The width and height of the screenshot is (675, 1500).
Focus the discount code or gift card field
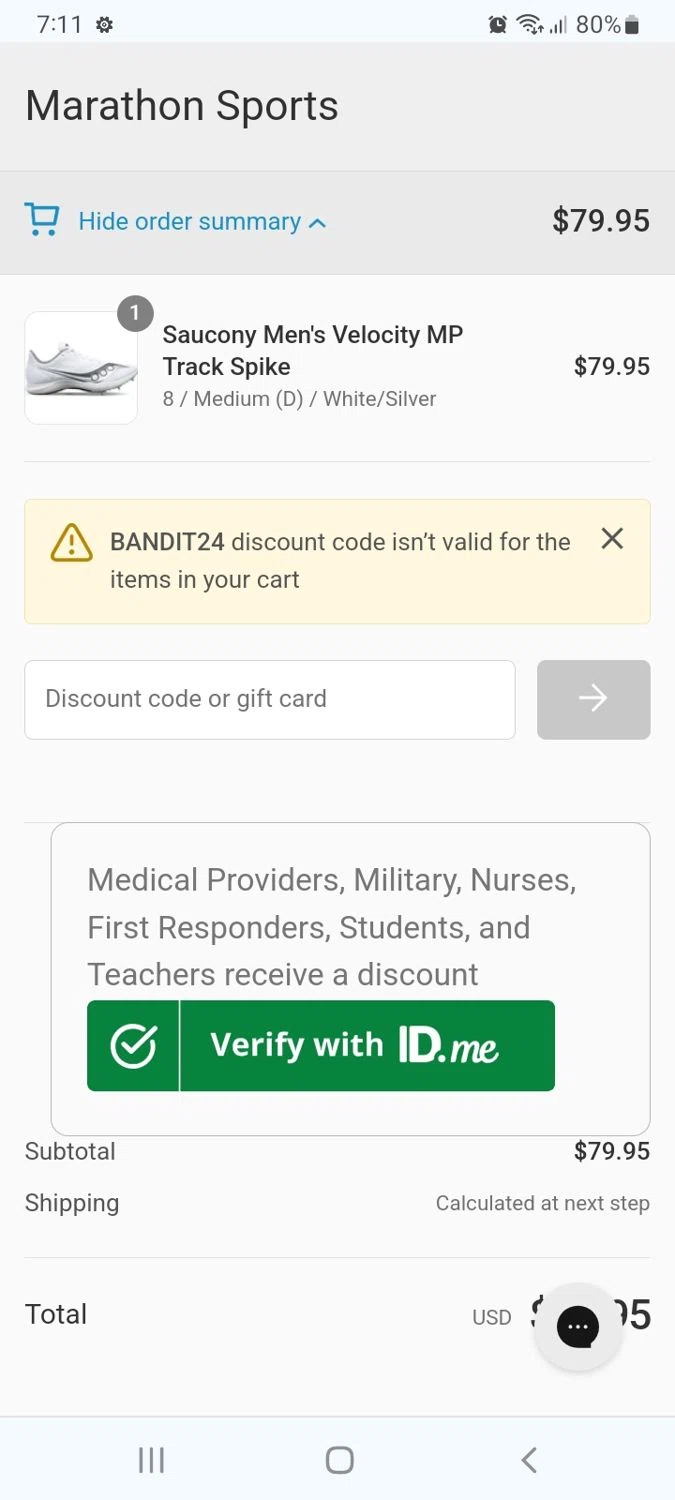(270, 699)
